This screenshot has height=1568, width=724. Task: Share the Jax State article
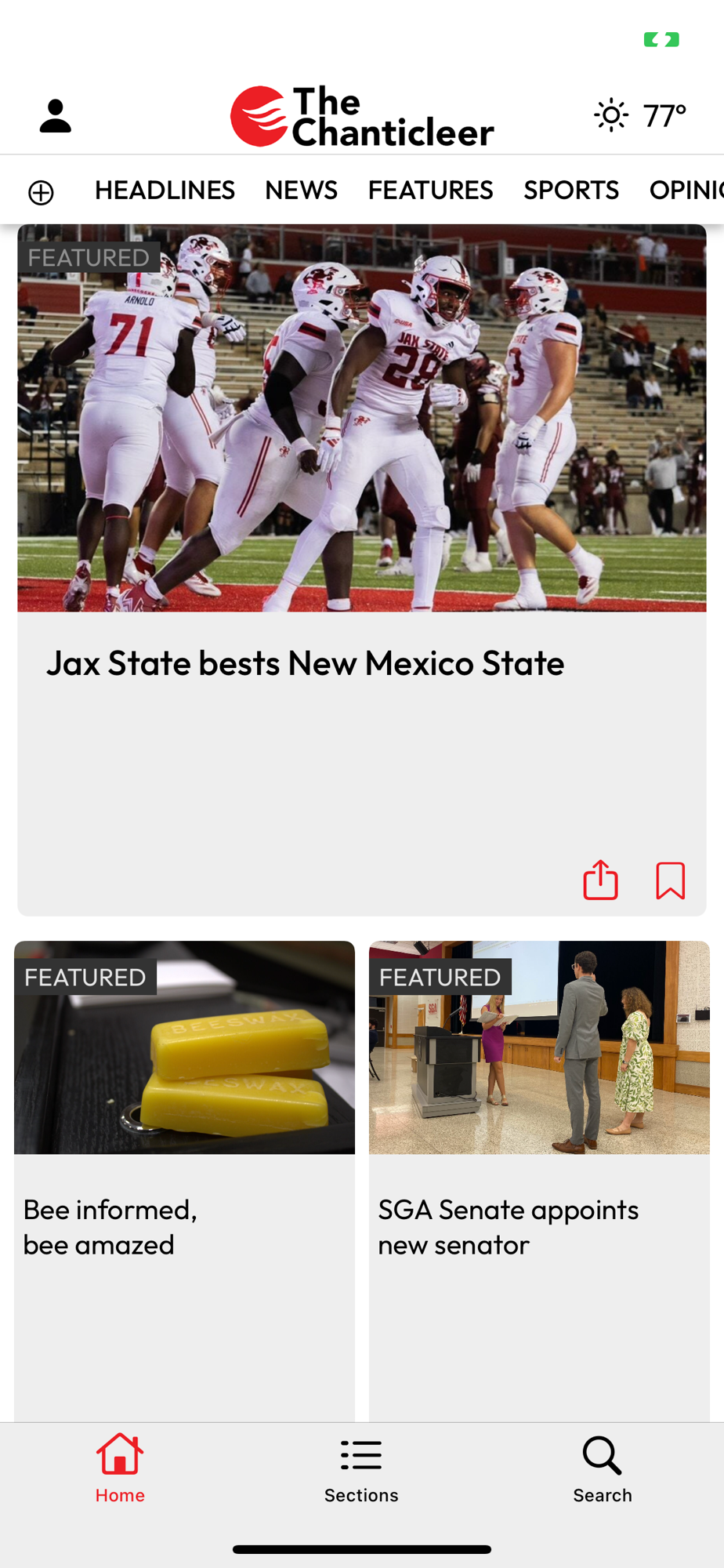click(x=601, y=880)
